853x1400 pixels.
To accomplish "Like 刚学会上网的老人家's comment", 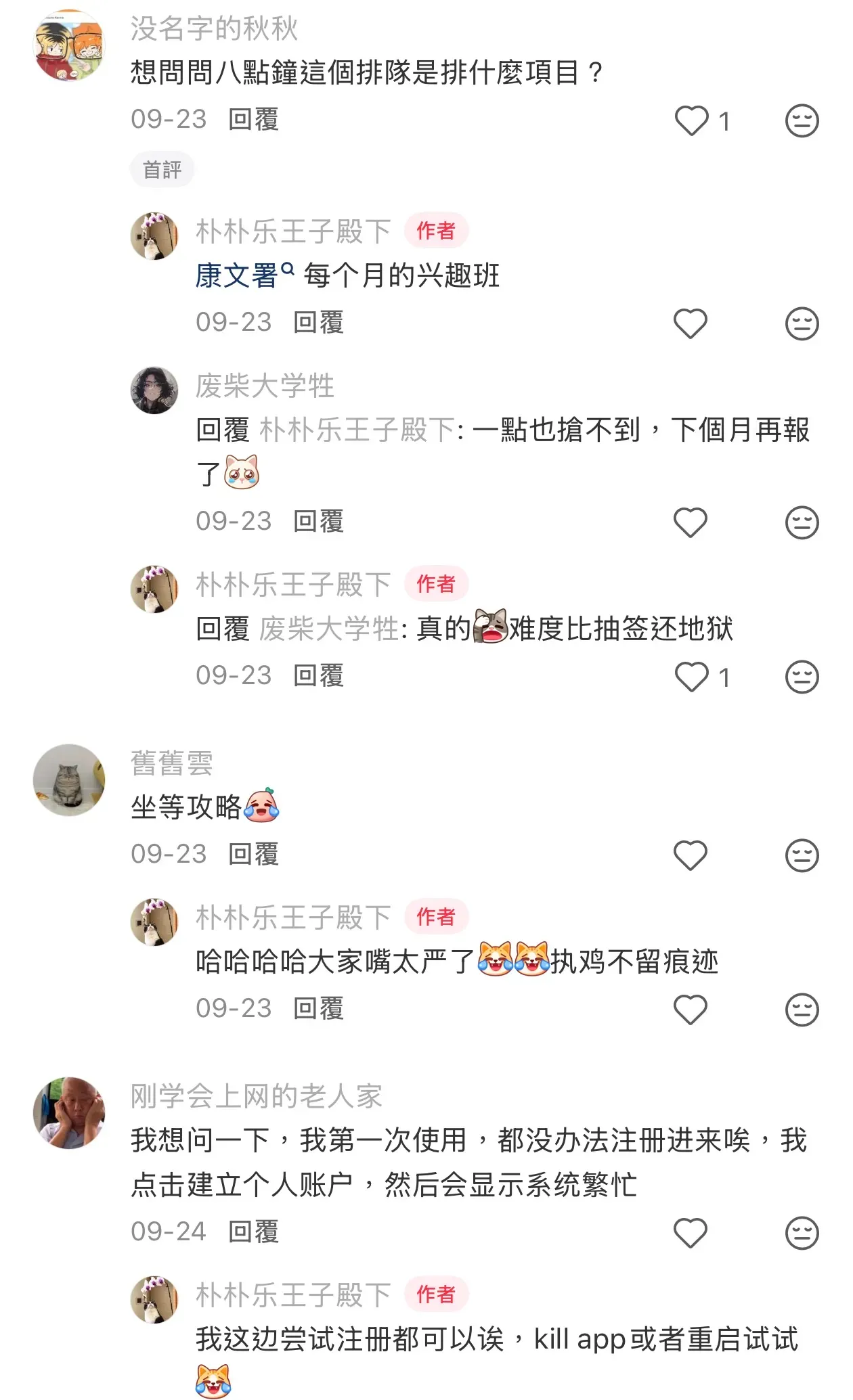I will tap(690, 1233).
